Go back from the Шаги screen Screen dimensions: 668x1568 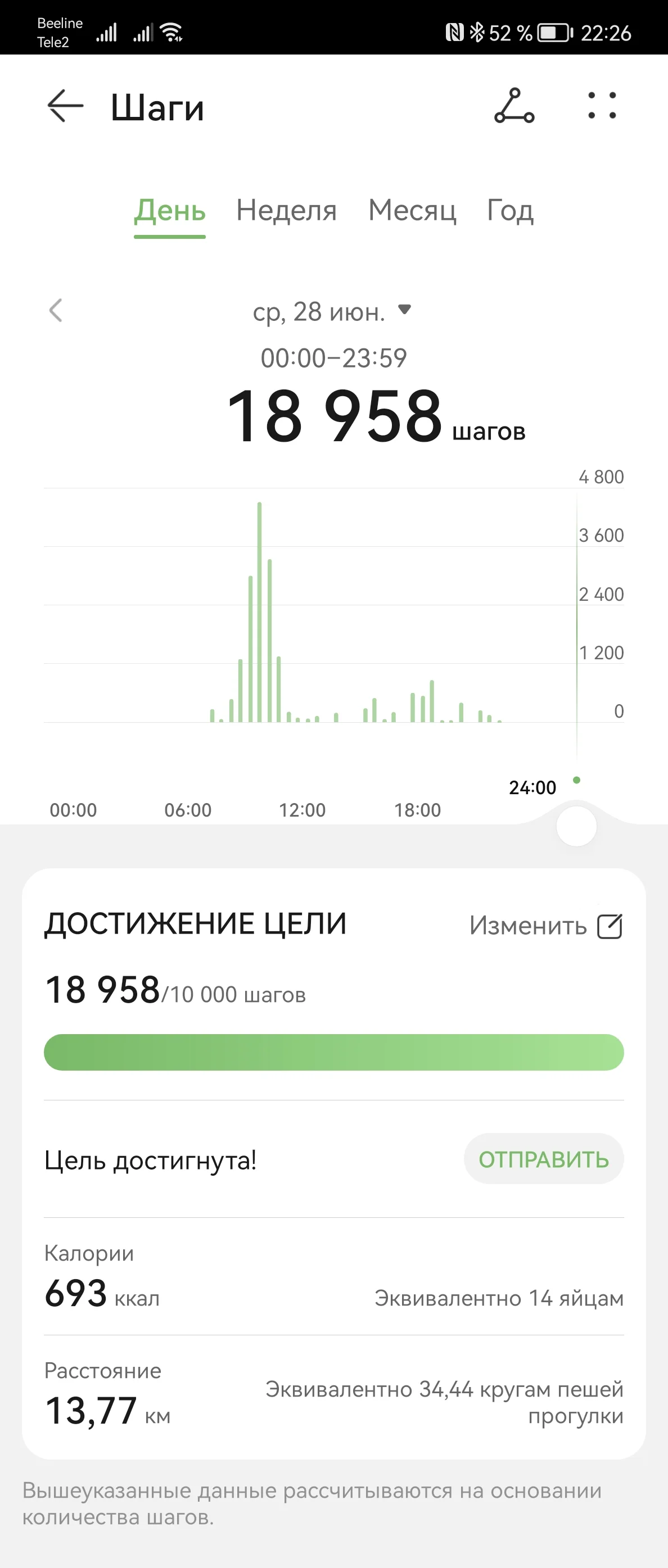pos(65,106)
